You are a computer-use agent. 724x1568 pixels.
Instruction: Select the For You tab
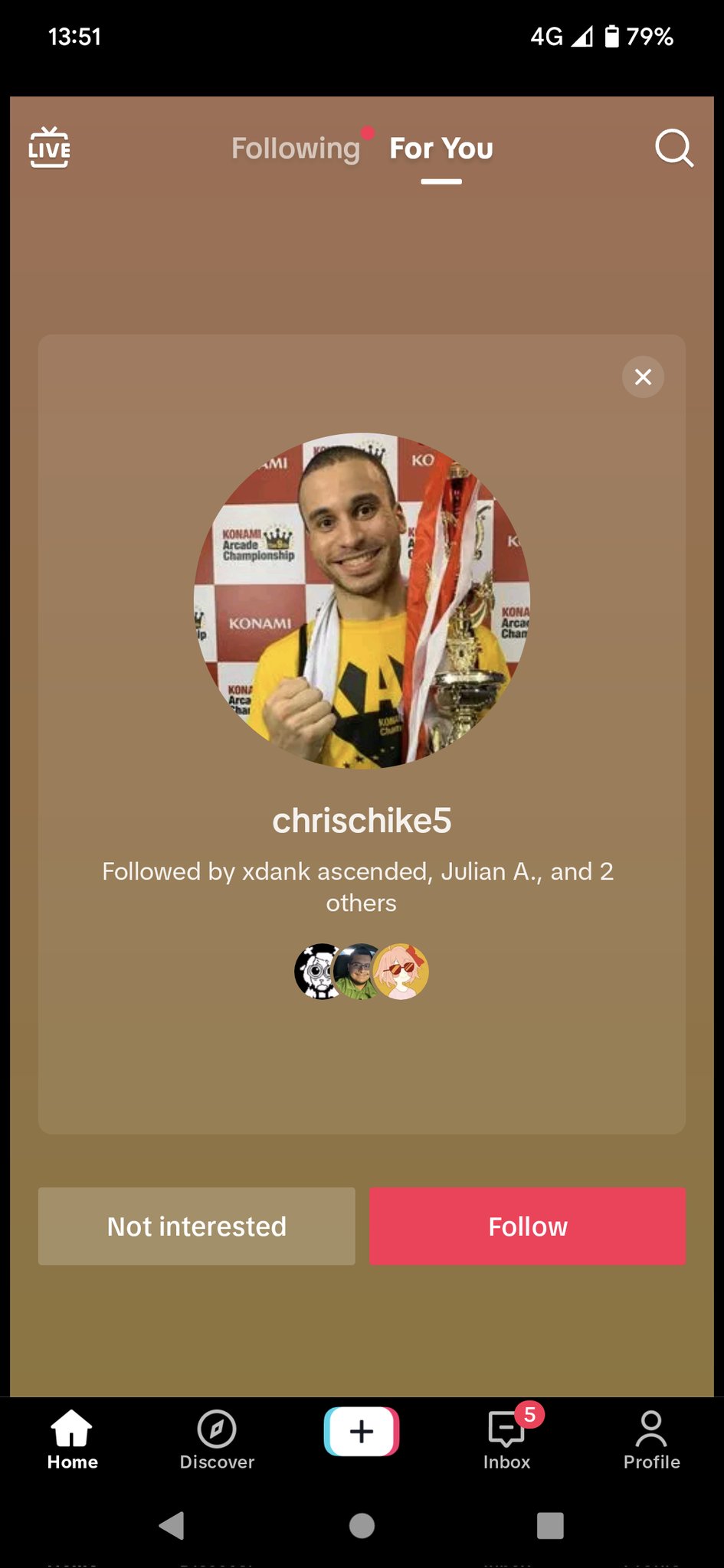[x=441, y=149]
